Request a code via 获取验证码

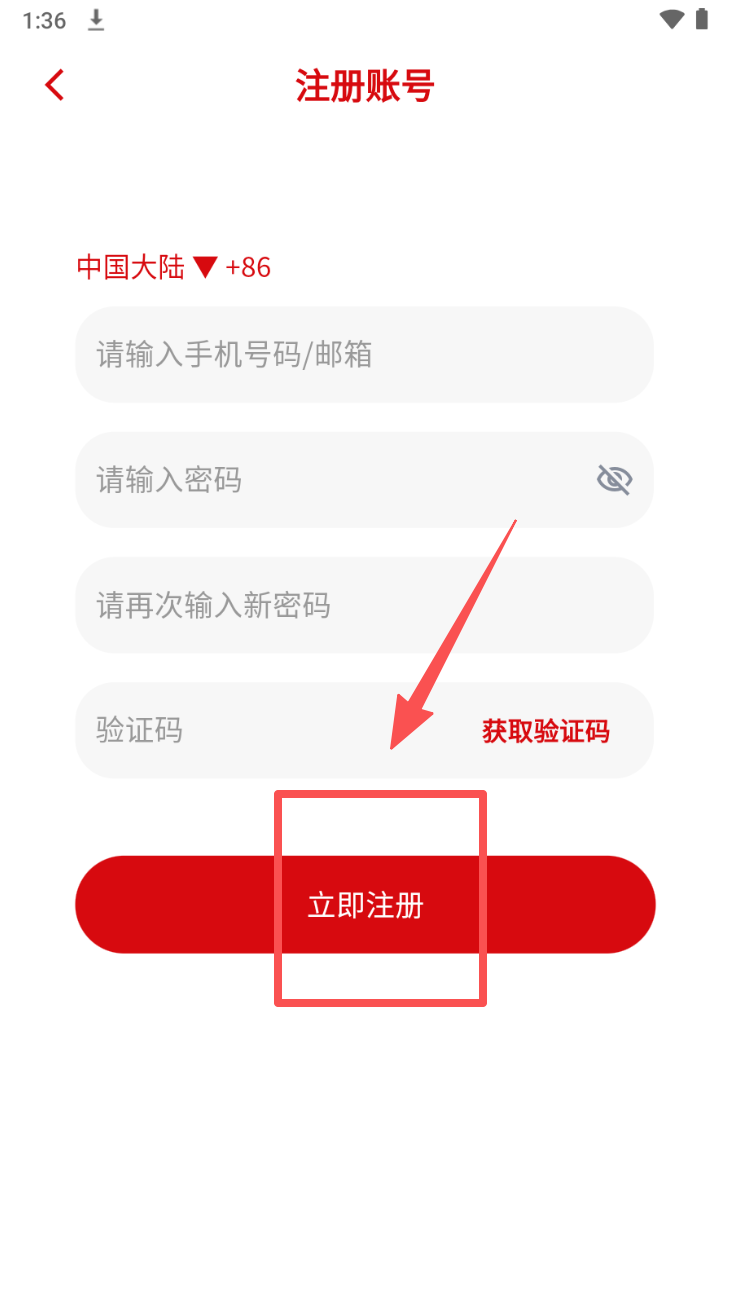[546, 731]
